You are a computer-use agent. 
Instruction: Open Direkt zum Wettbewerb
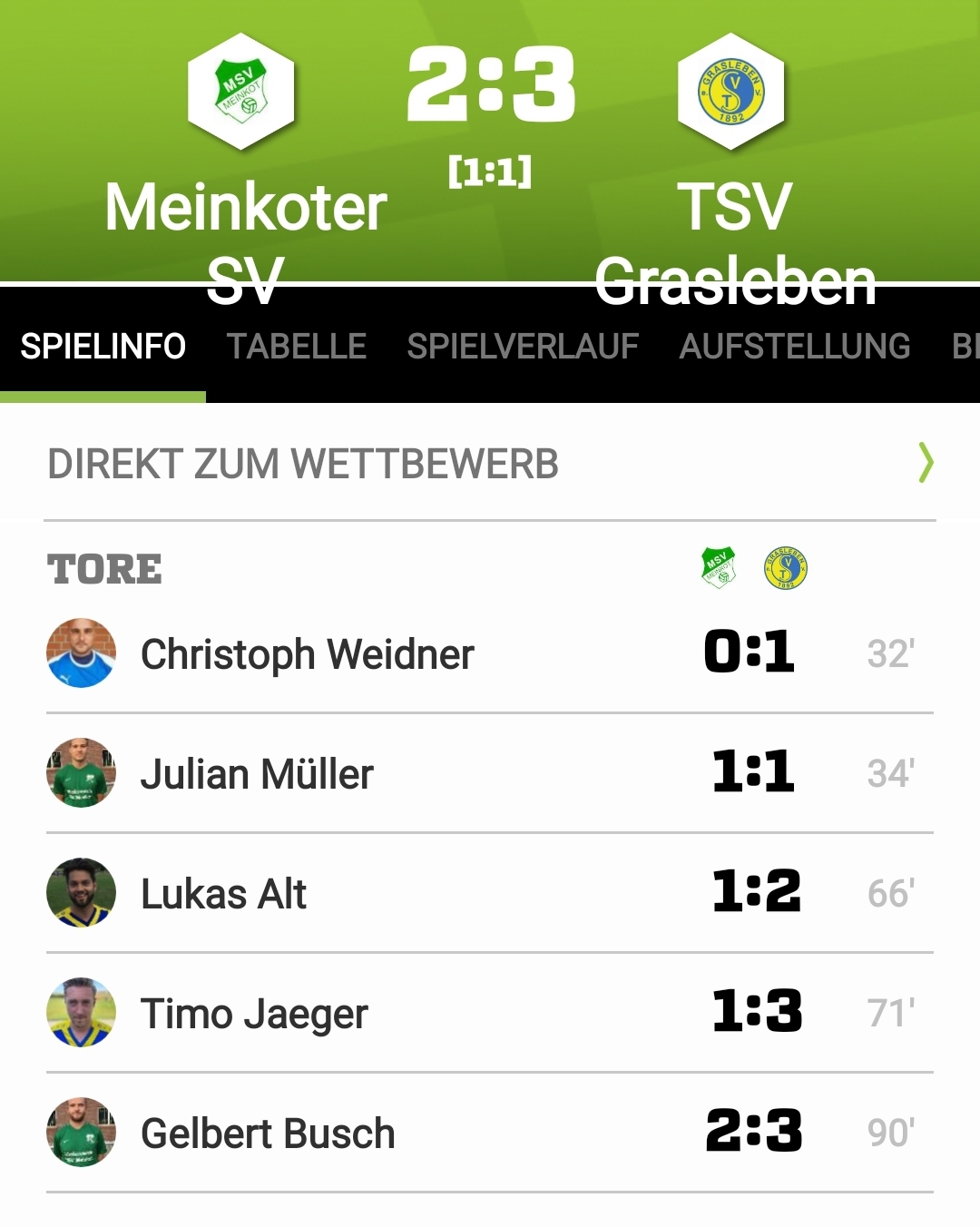pos(490,464)
